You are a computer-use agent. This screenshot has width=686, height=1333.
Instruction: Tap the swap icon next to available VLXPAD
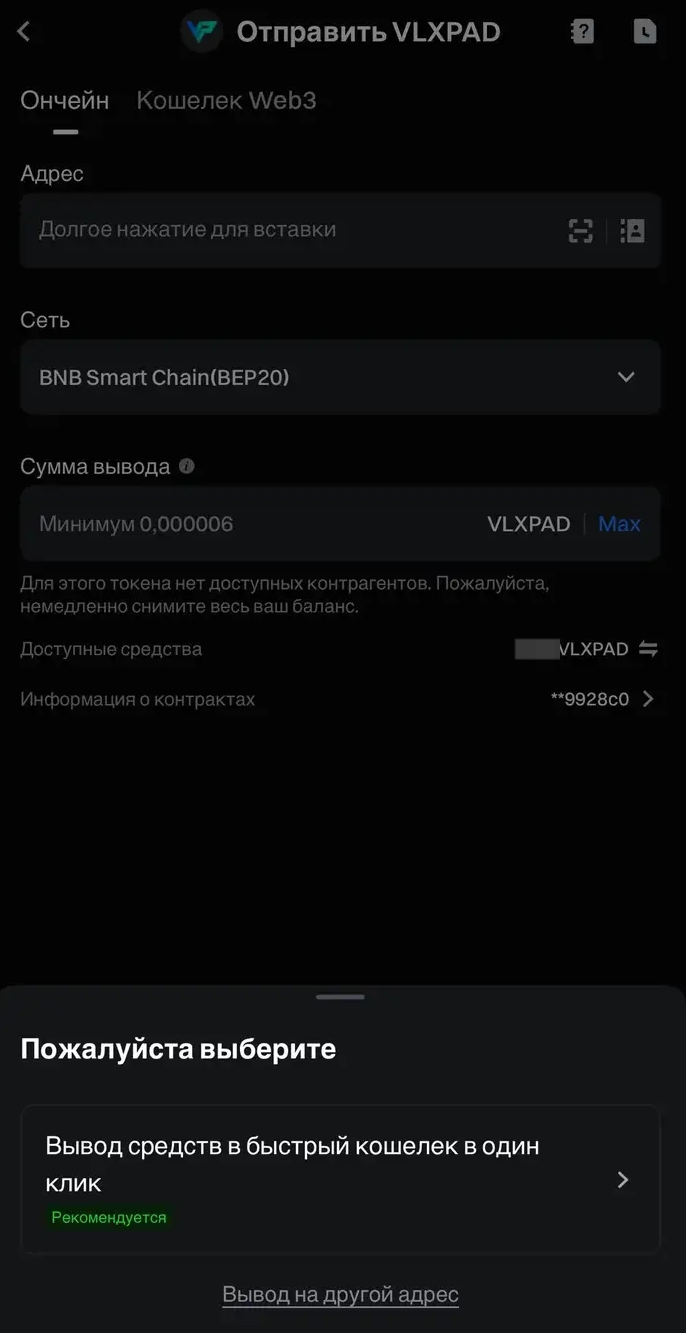(x=648, y=649)
